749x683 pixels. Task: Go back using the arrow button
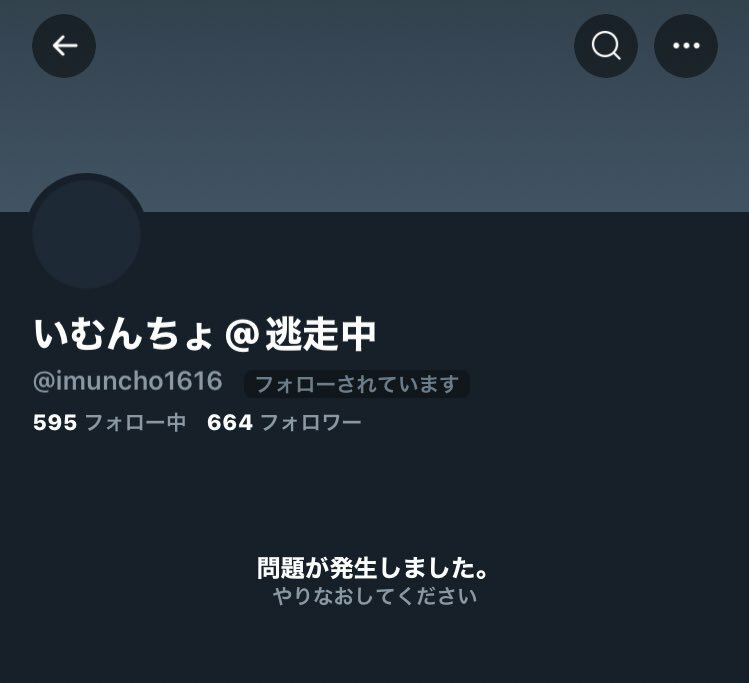point(64,46)
